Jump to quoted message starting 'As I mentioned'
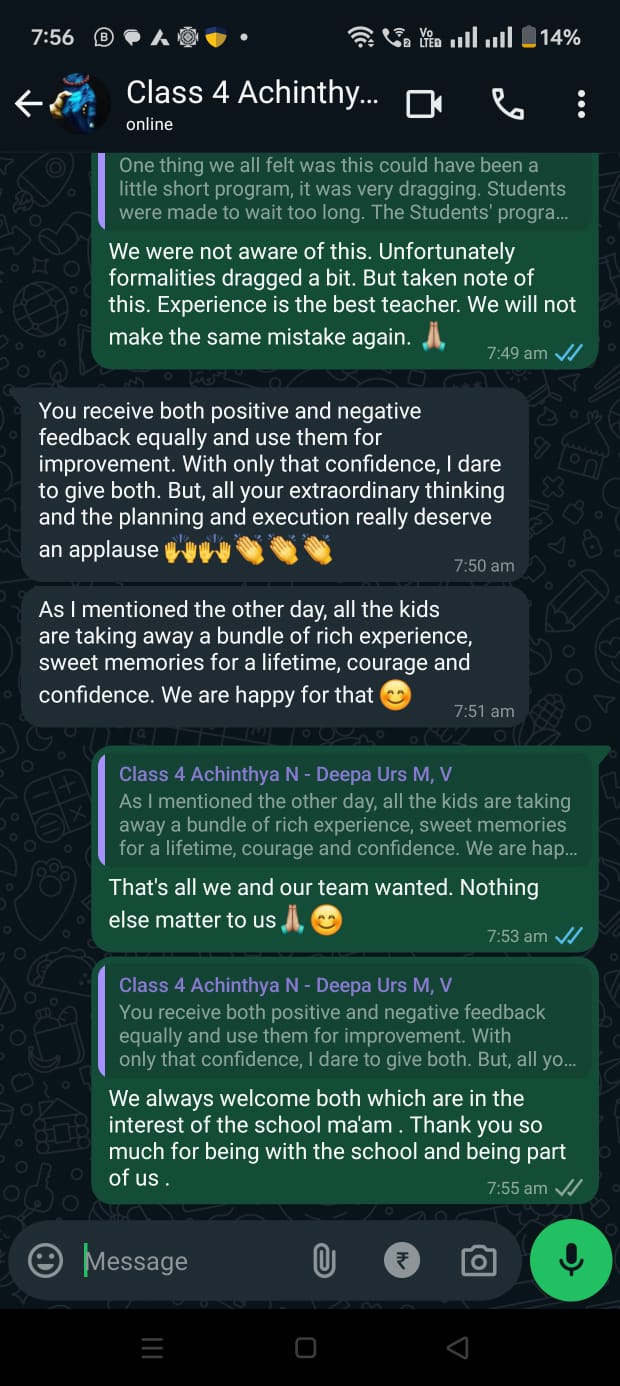620x1386 pixels. pyautogui.click(x=345, y=811)
